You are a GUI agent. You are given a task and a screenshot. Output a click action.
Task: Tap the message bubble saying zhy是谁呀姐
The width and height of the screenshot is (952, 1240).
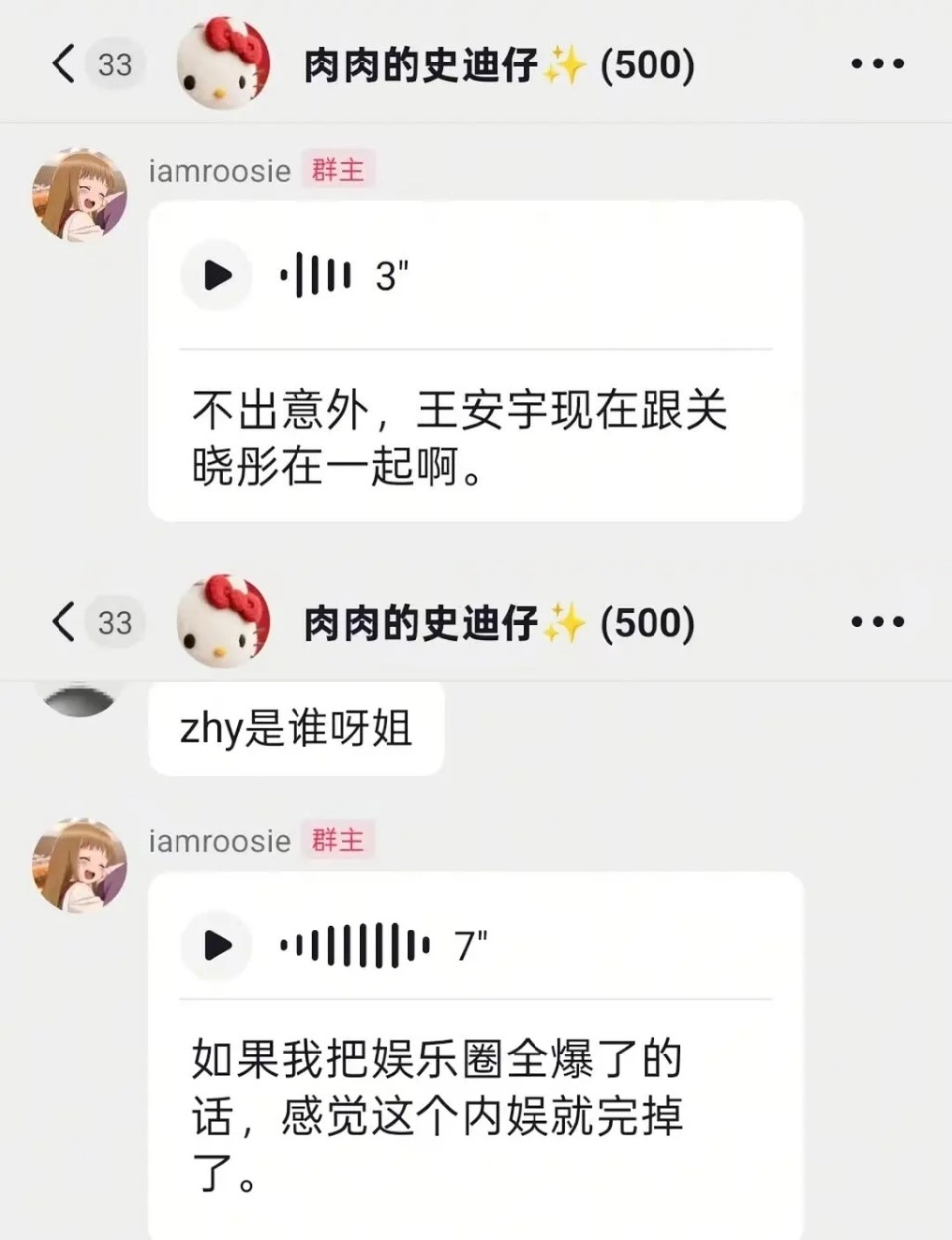[x=296, y=728]
